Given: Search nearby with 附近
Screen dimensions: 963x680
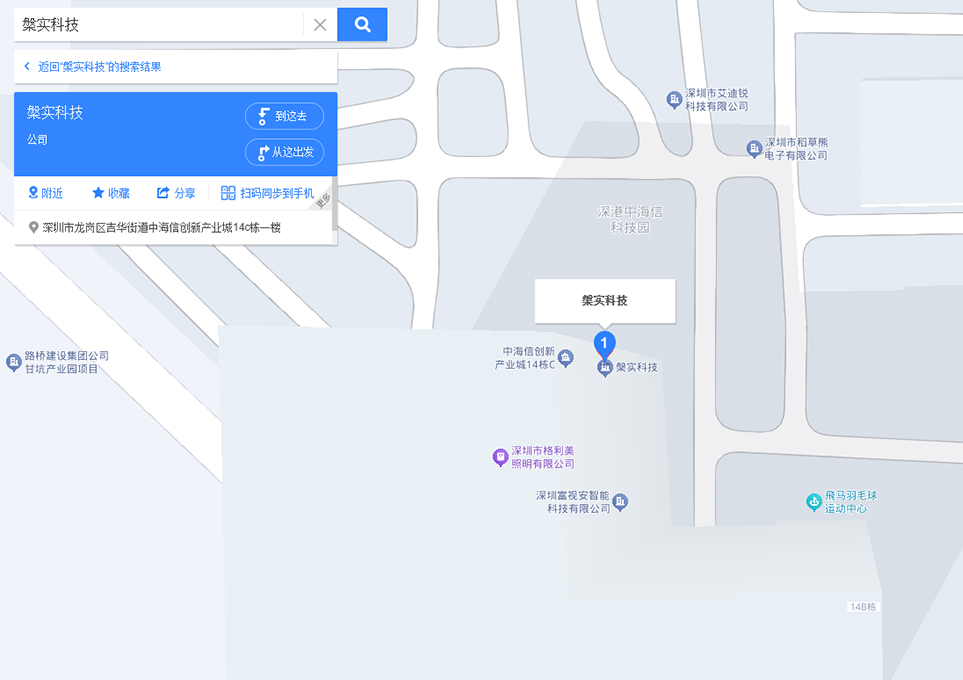Looking at the screenshot, I should 45,193.
